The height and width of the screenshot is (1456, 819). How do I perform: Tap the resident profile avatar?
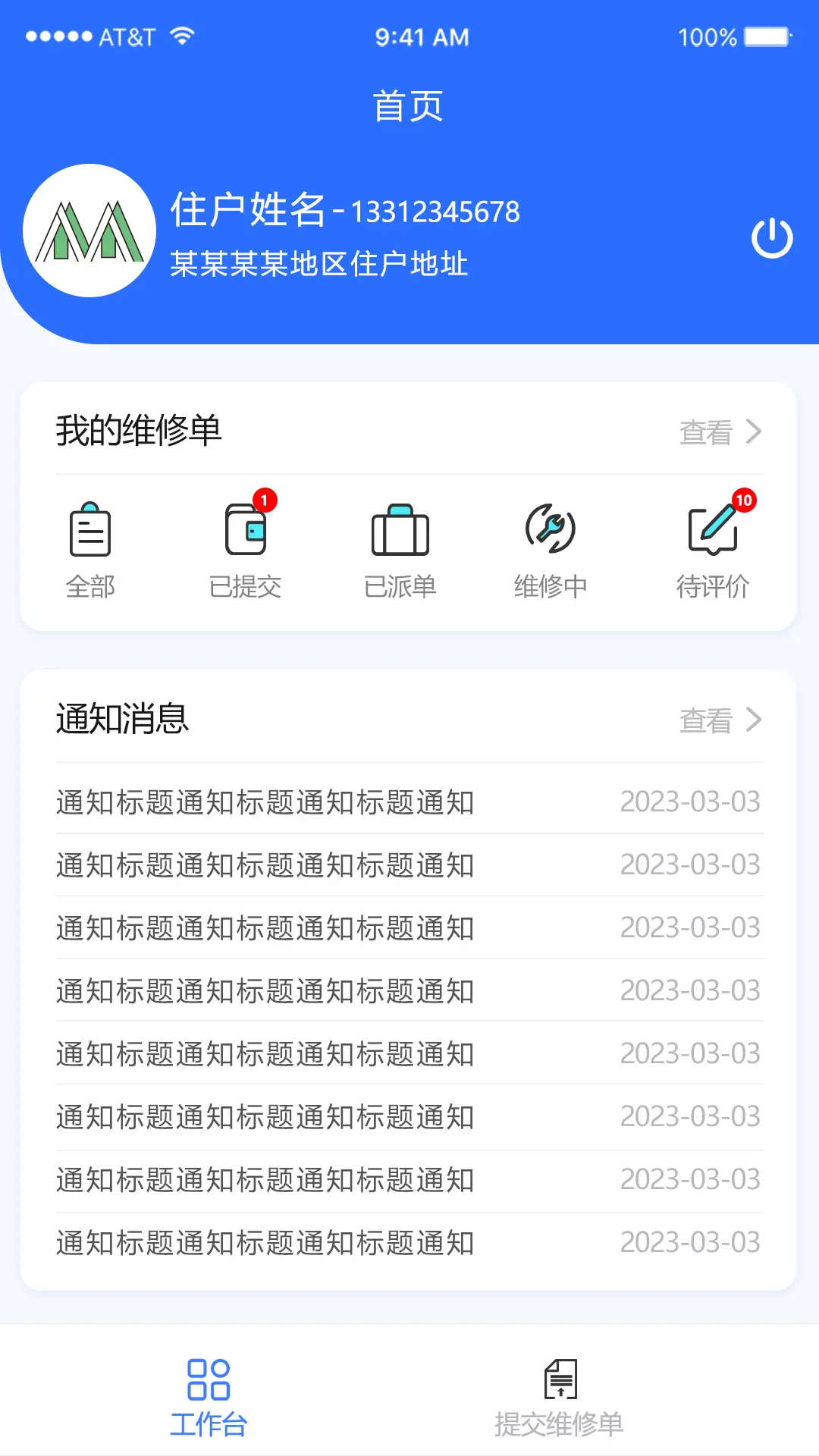[89, 231]
